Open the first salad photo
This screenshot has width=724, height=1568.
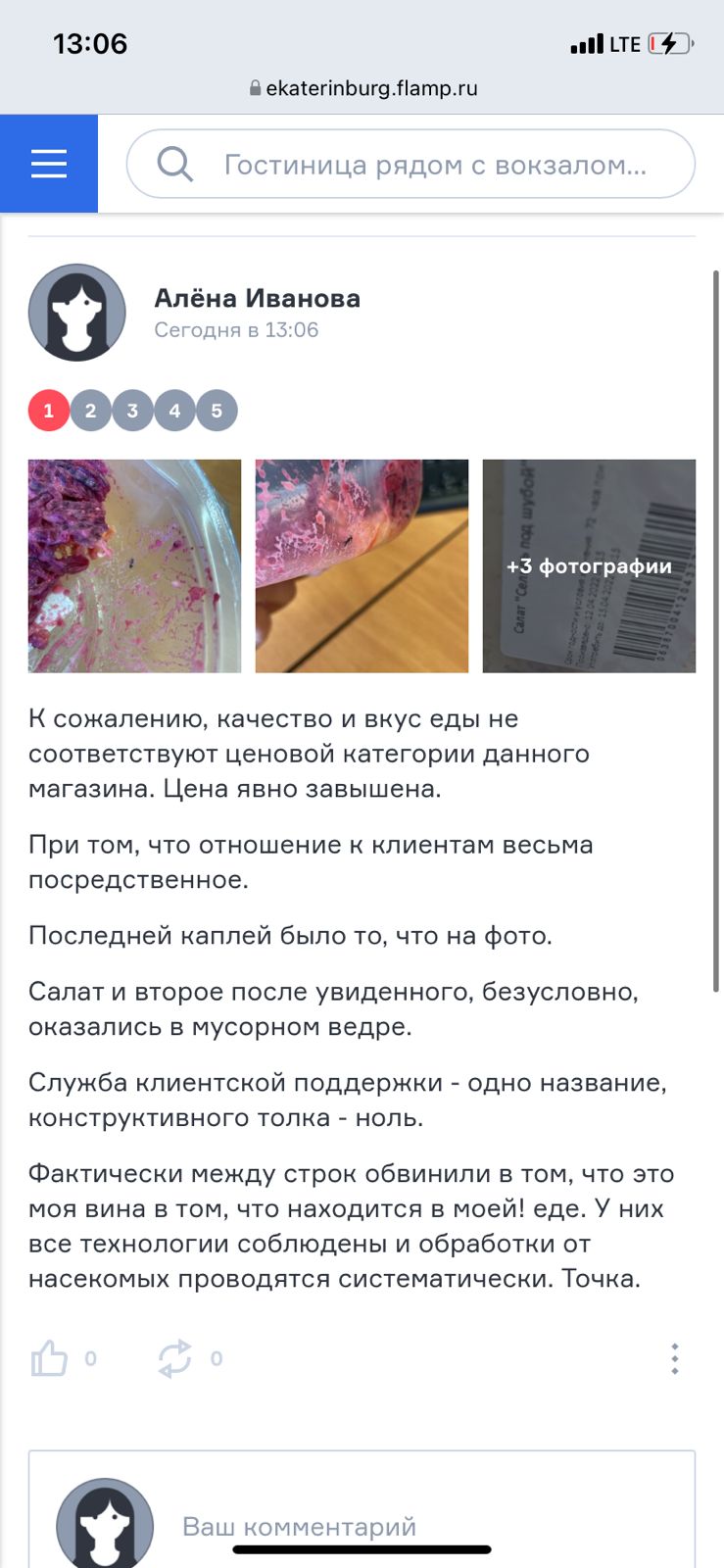(x=134, y=566)
